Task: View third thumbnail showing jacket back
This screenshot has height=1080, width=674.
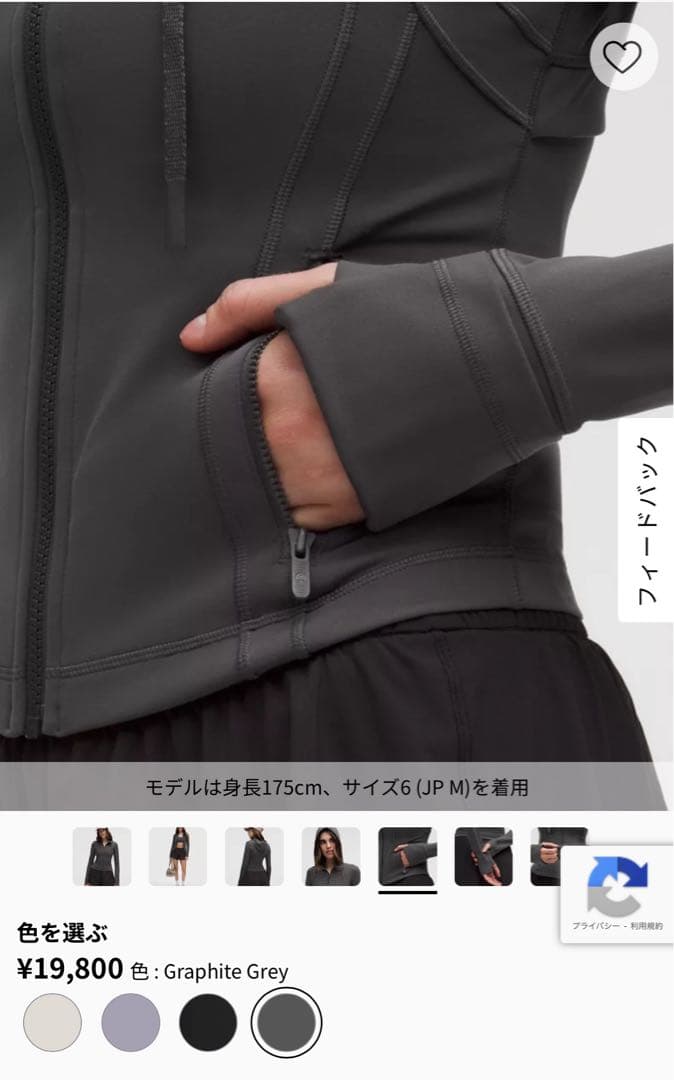Action: (x=254, y=856)
